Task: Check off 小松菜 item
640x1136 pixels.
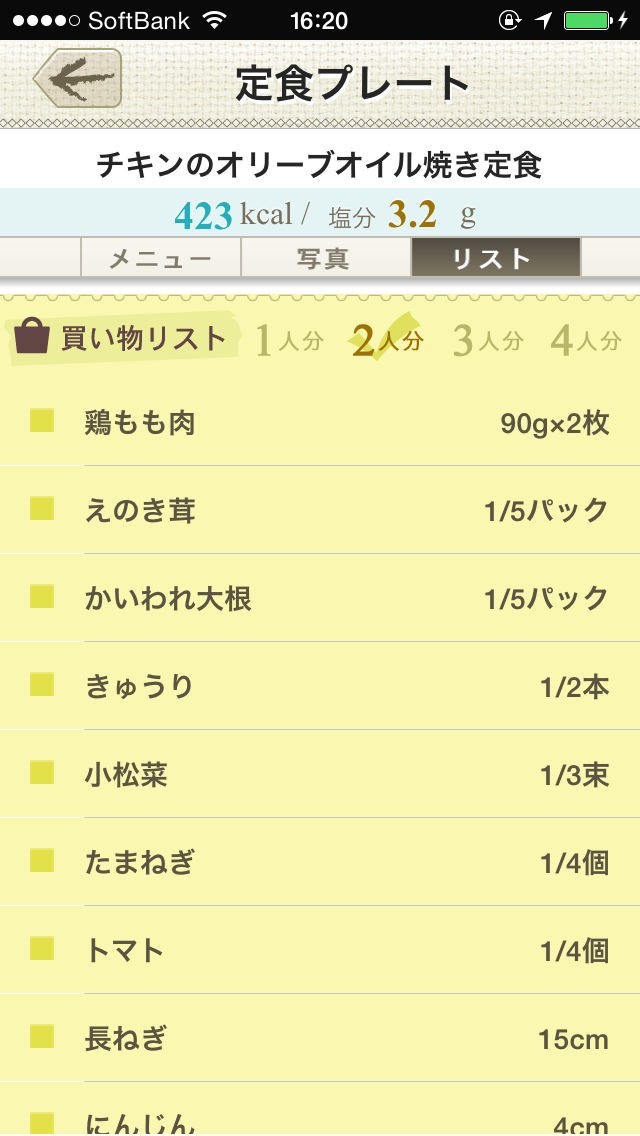Action: (x=42, y=774)
